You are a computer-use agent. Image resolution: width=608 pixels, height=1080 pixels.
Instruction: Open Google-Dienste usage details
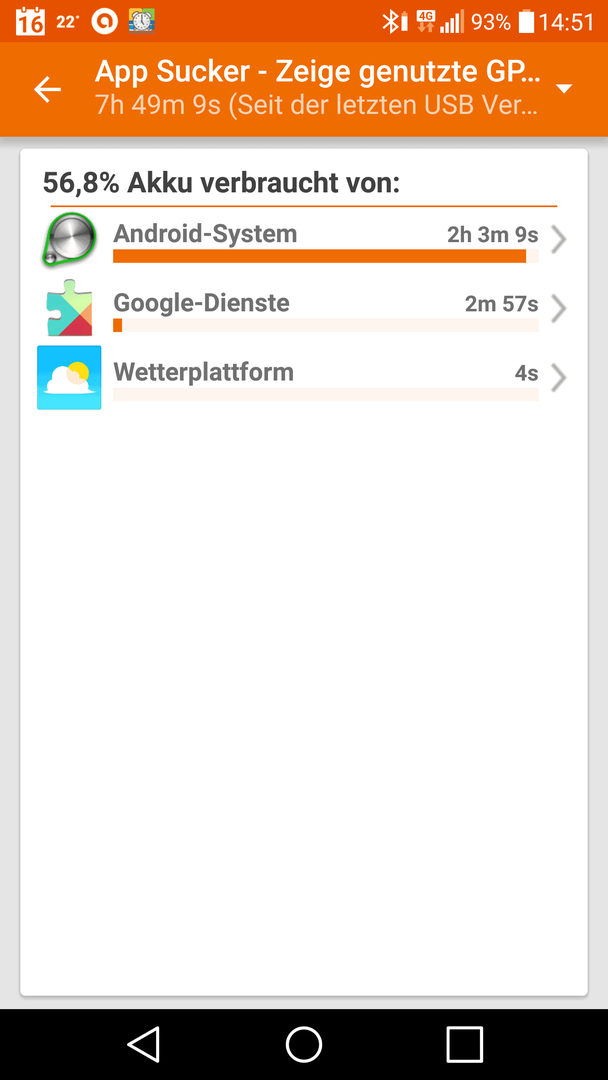click(x=304, y=308)
